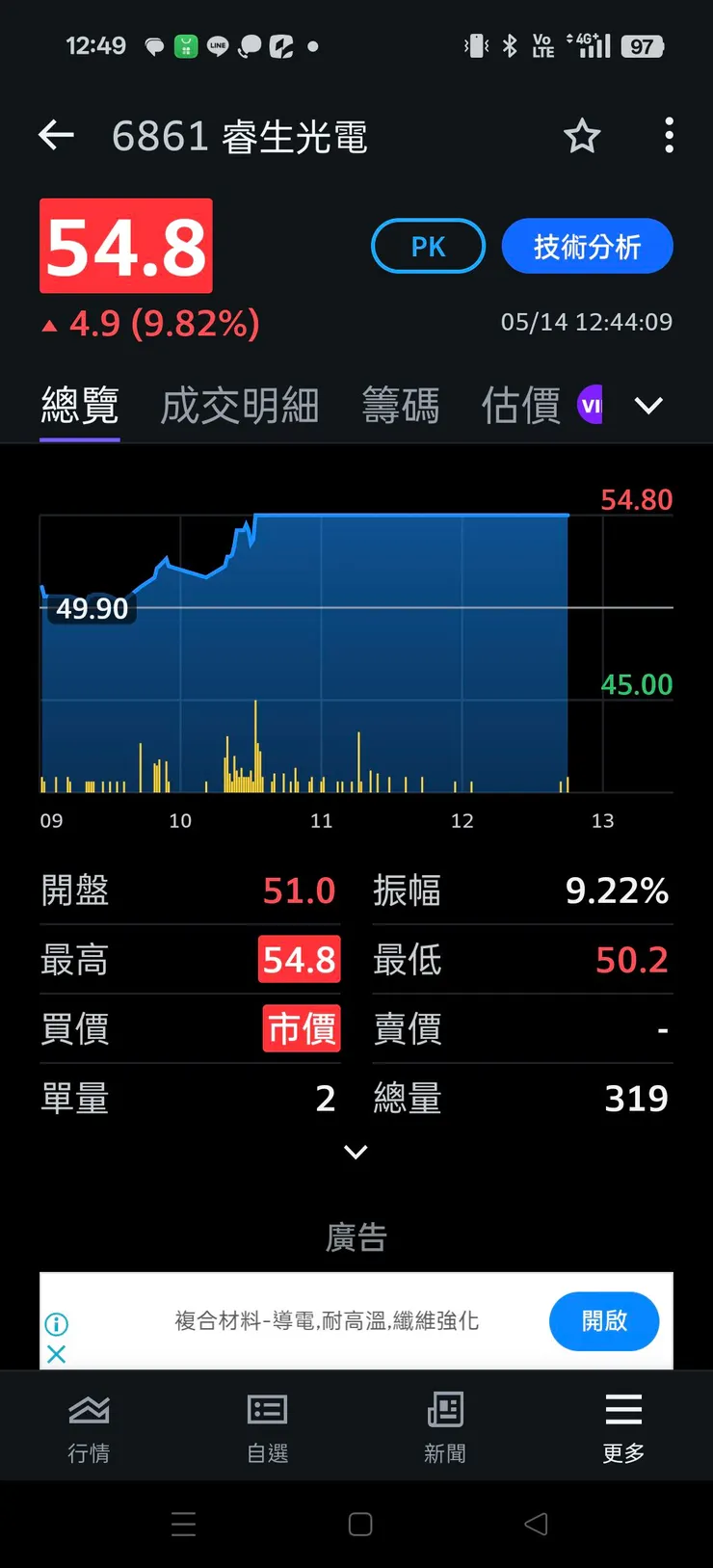Open the 籌碼 tab
Viewport: 713px width, 1568px height.
[x=401, y=406]
